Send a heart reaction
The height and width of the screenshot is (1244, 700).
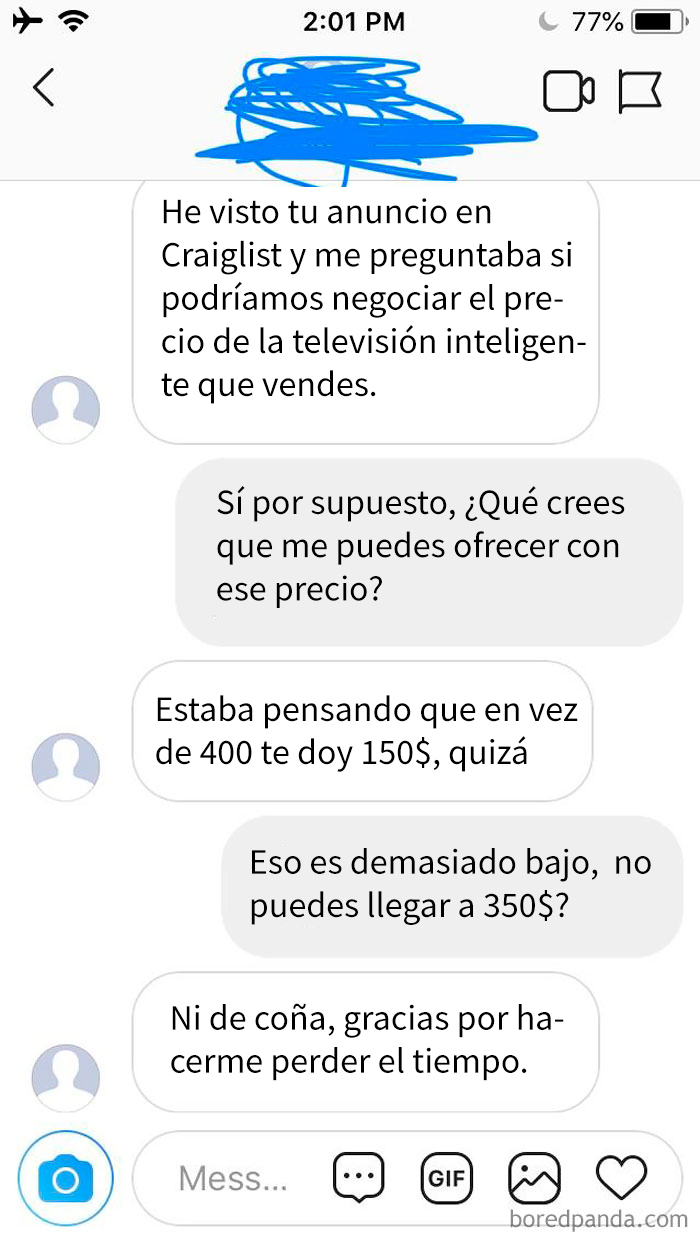tap(621, 1178)
